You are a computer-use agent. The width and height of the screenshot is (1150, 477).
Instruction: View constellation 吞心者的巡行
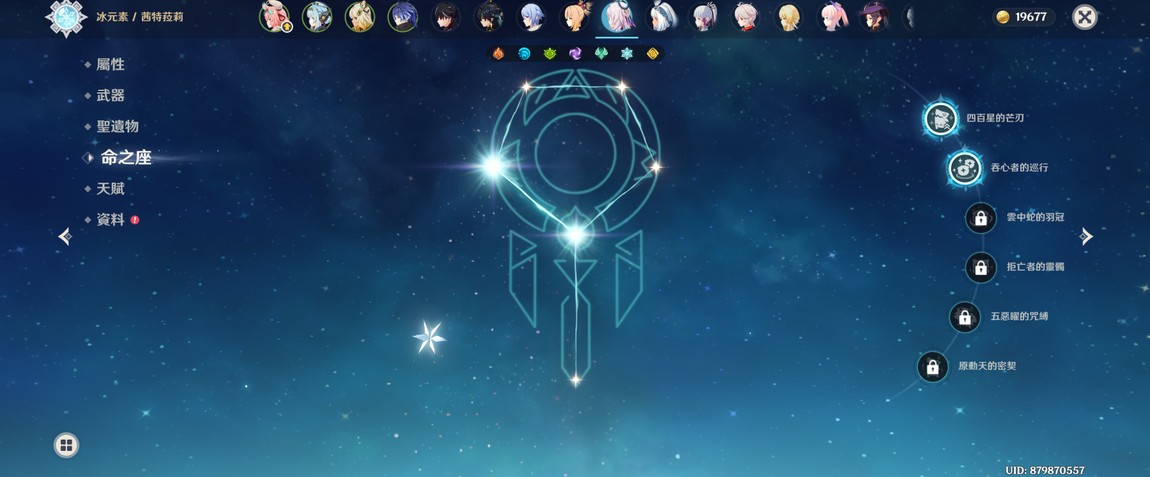(965, 168)
